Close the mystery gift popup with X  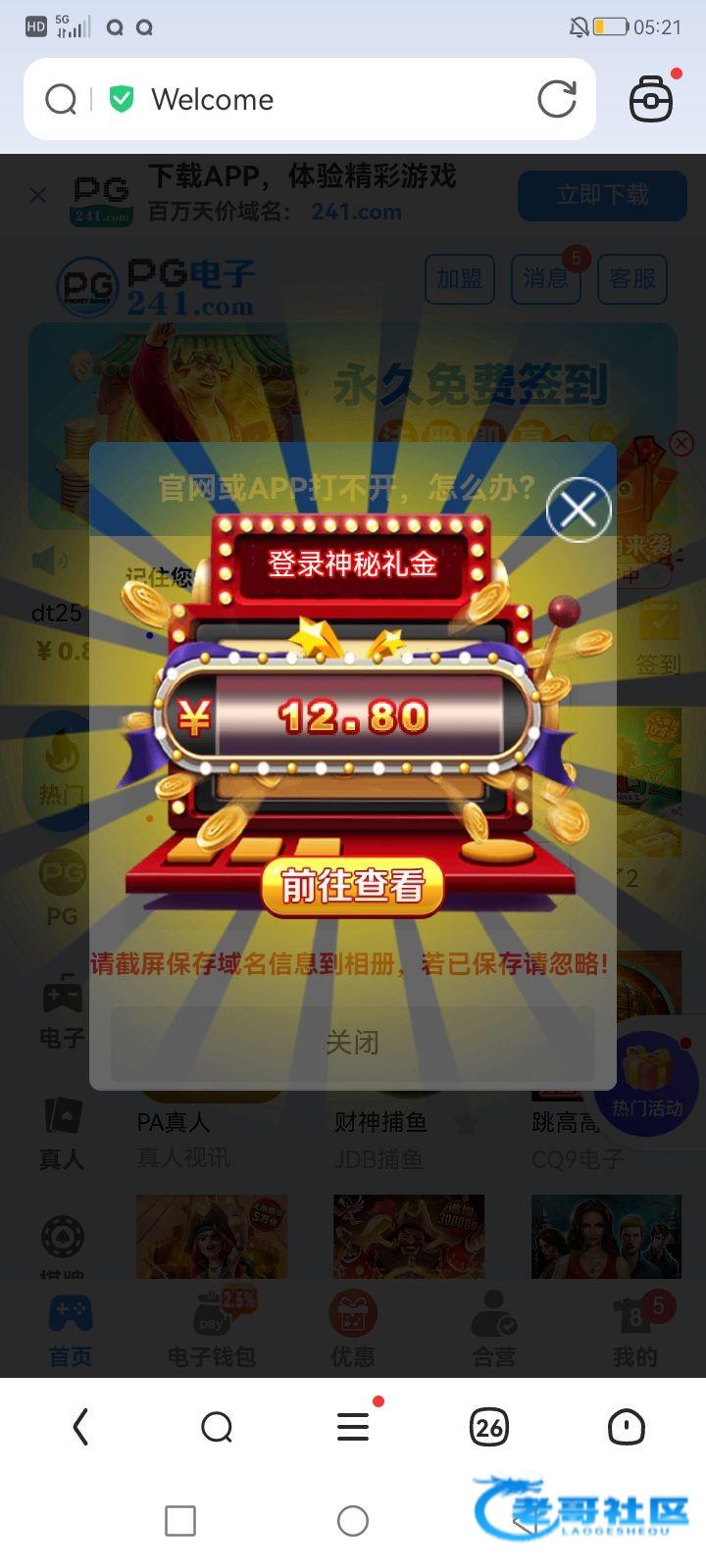(579, 510)
